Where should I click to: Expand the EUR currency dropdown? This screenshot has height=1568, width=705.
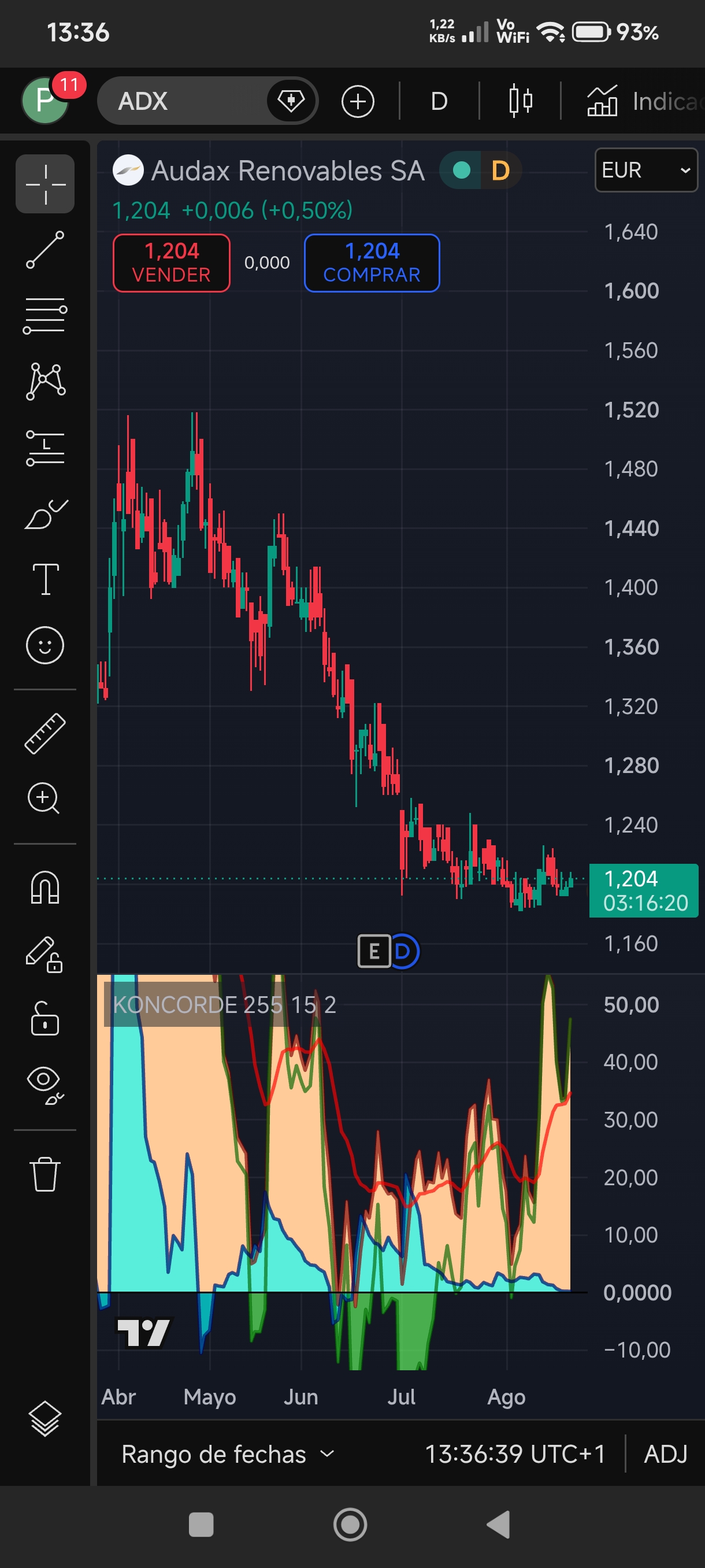click(x=646, y=170)
